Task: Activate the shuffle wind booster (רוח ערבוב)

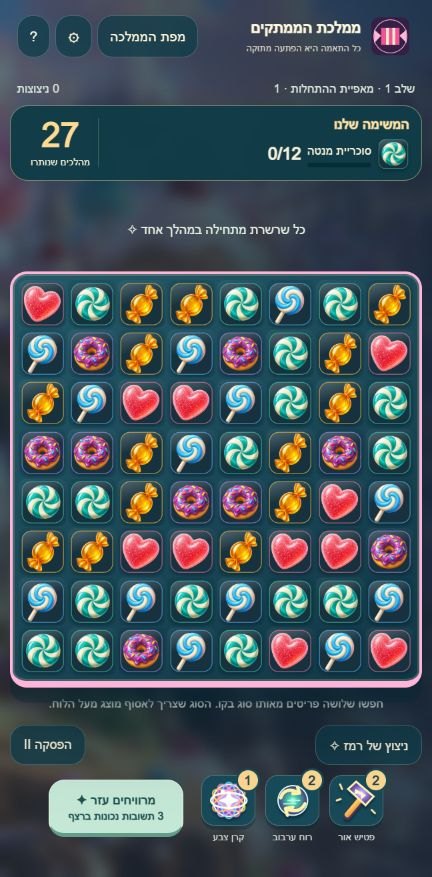Action: coord(292,801)
